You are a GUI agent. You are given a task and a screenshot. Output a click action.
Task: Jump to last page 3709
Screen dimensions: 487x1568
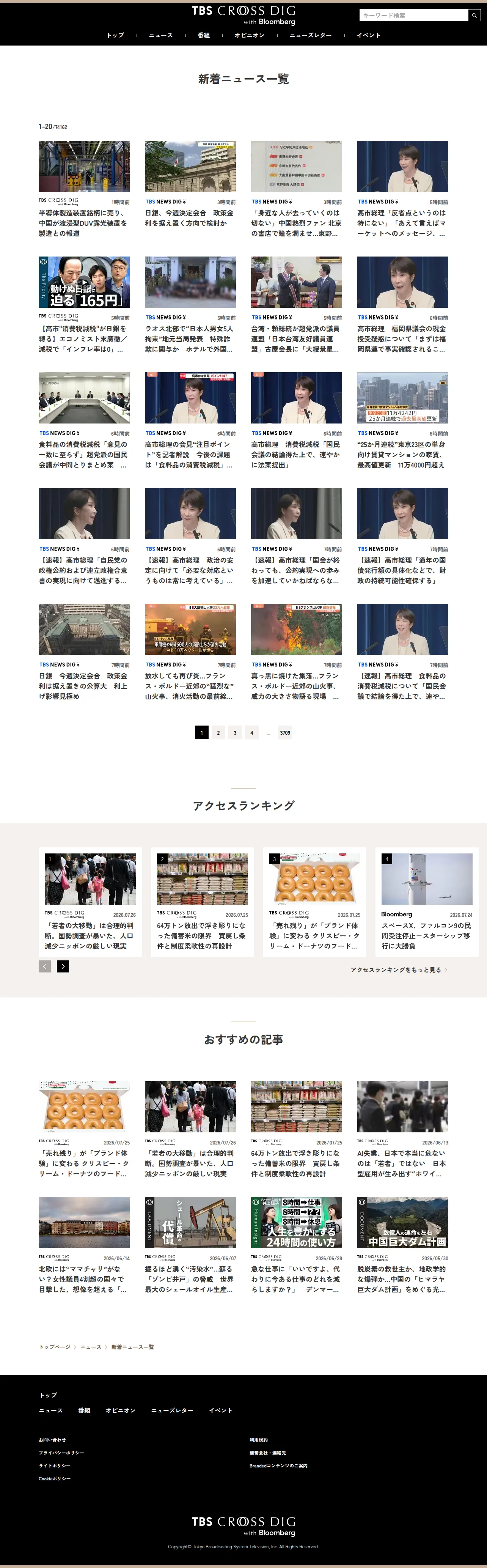point(285,732)
